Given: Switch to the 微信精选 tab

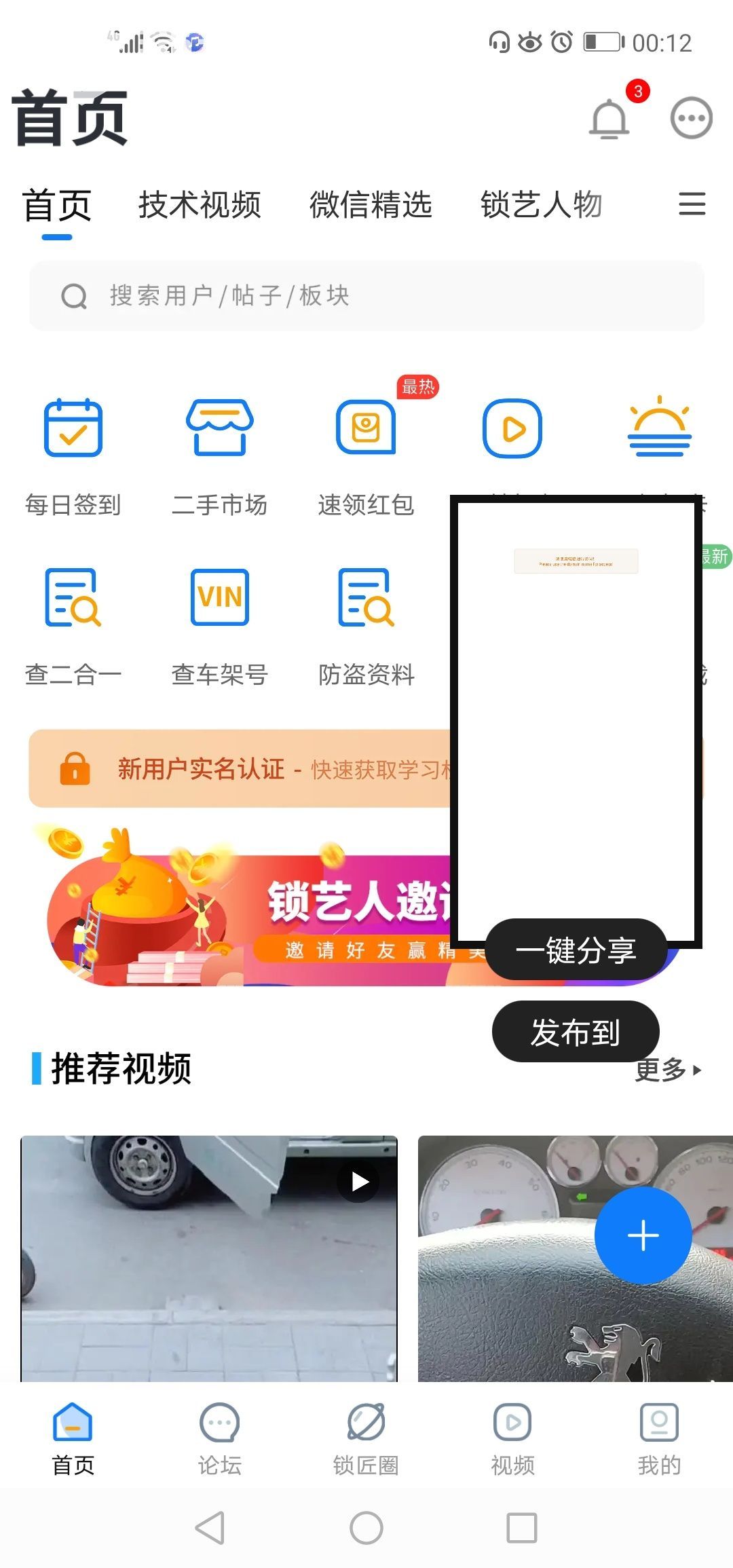Looking at the screenshot, I should [371, 205].
